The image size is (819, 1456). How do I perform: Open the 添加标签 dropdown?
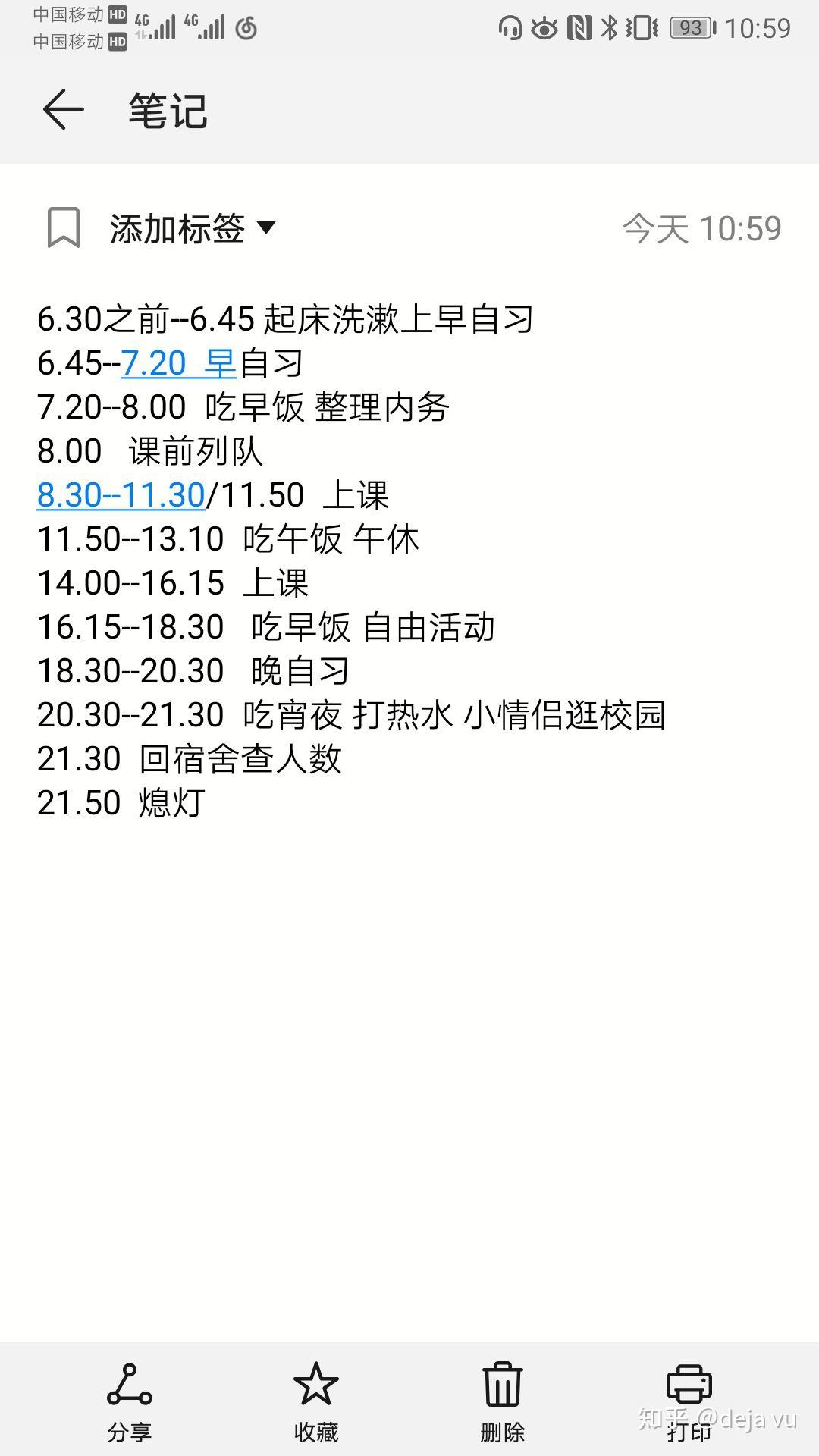click(x=193, y=228)
